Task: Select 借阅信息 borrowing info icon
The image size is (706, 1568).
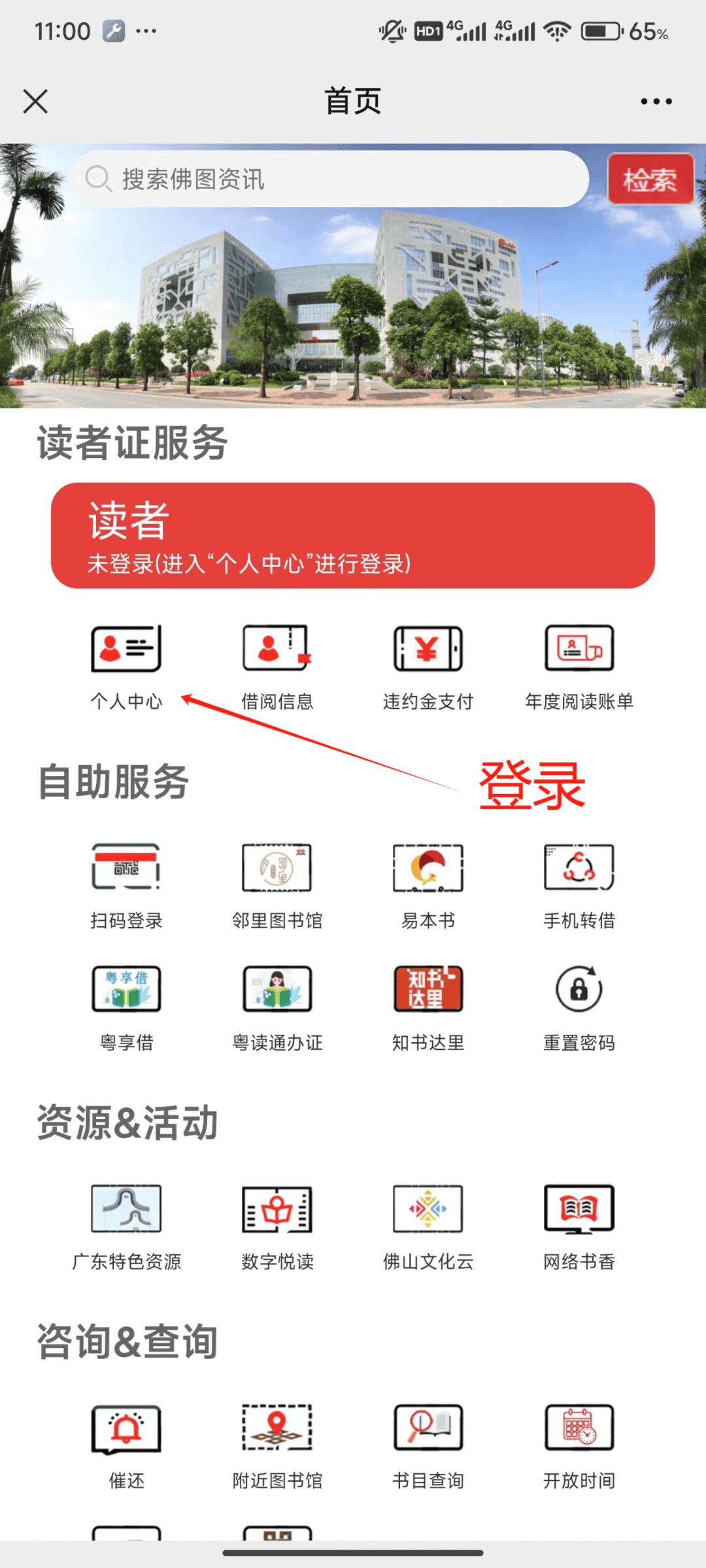Action: coord(277,653)
